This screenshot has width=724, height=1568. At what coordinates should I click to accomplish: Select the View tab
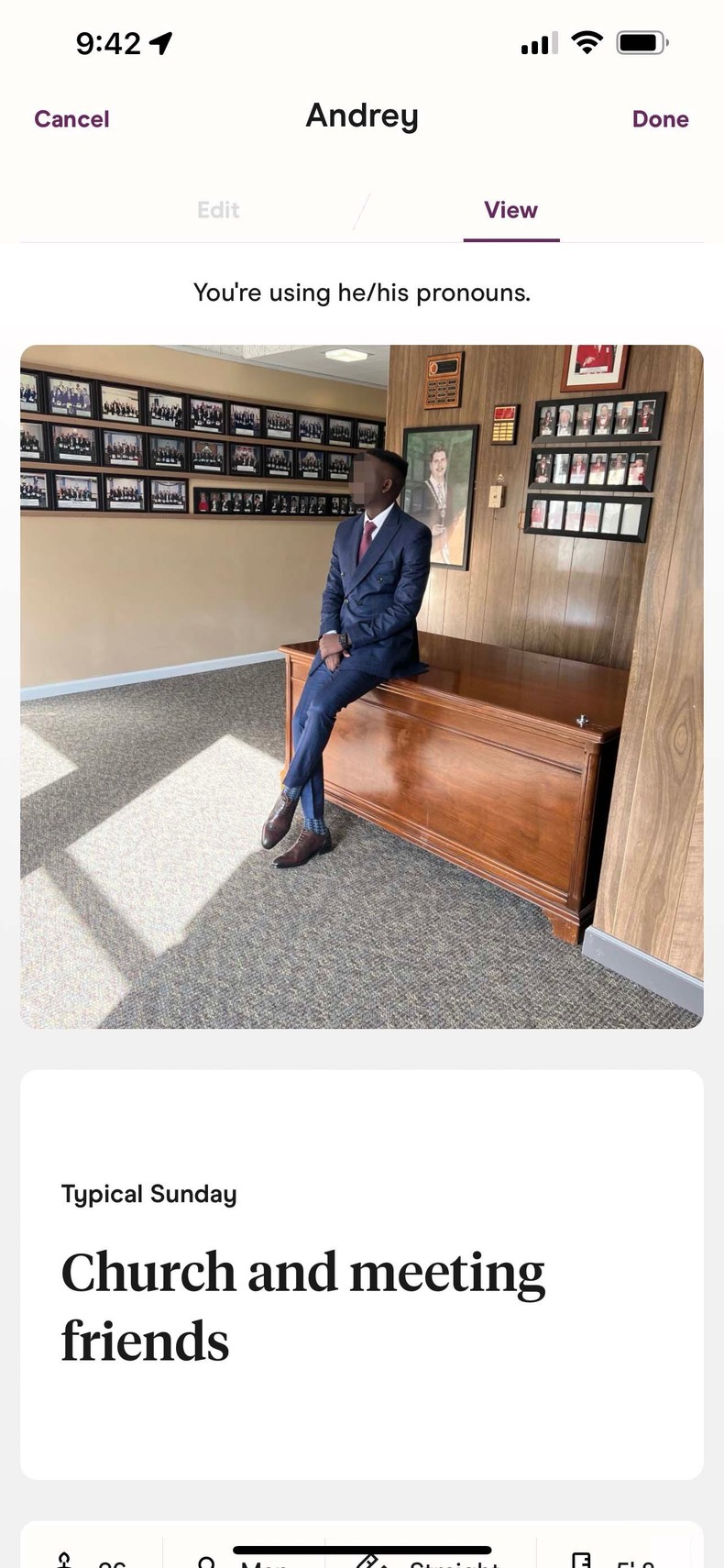tap(510, 210)
